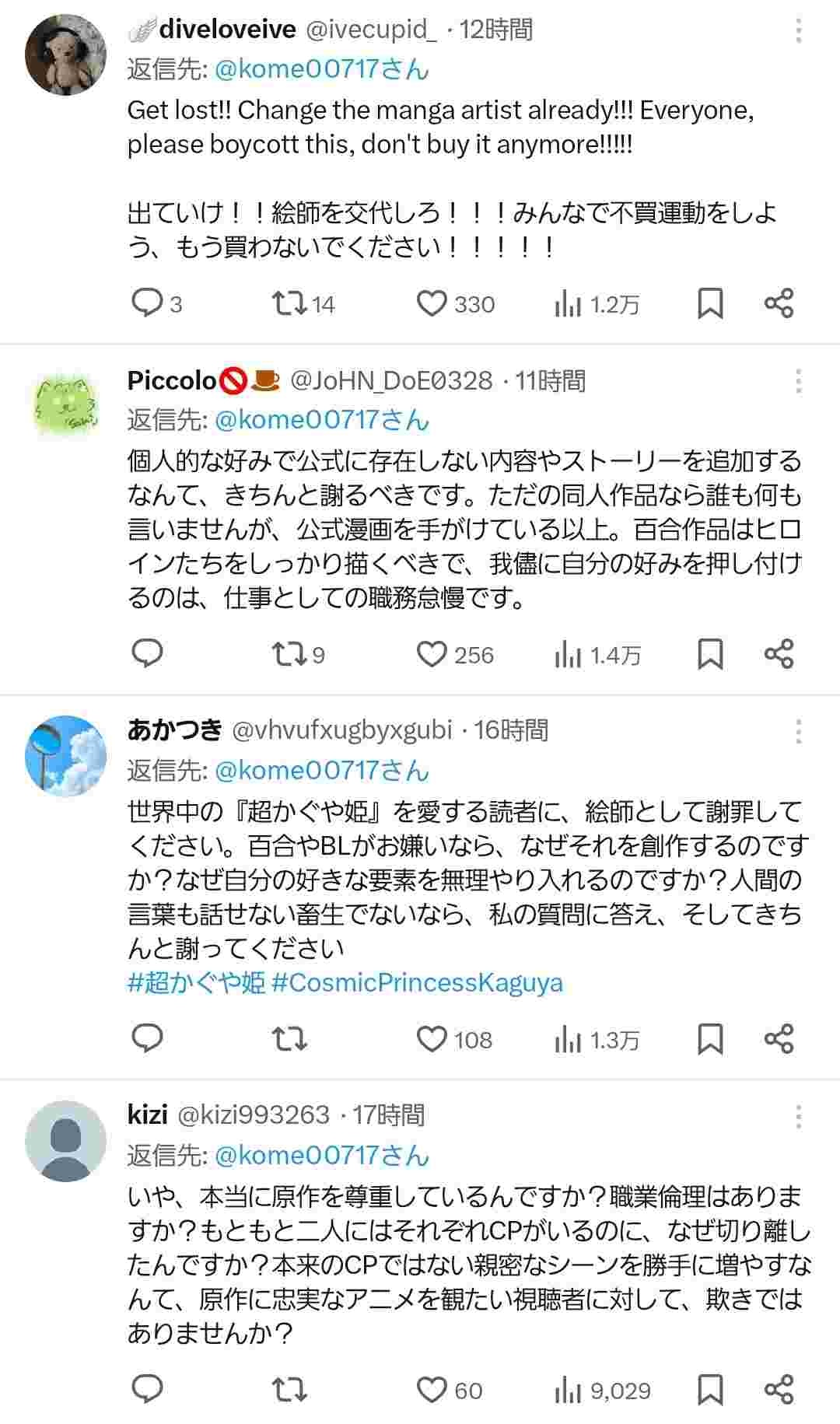Bookmark the diveloveive reply
Screen dimensions: 840x1424
tap(709, 303)
